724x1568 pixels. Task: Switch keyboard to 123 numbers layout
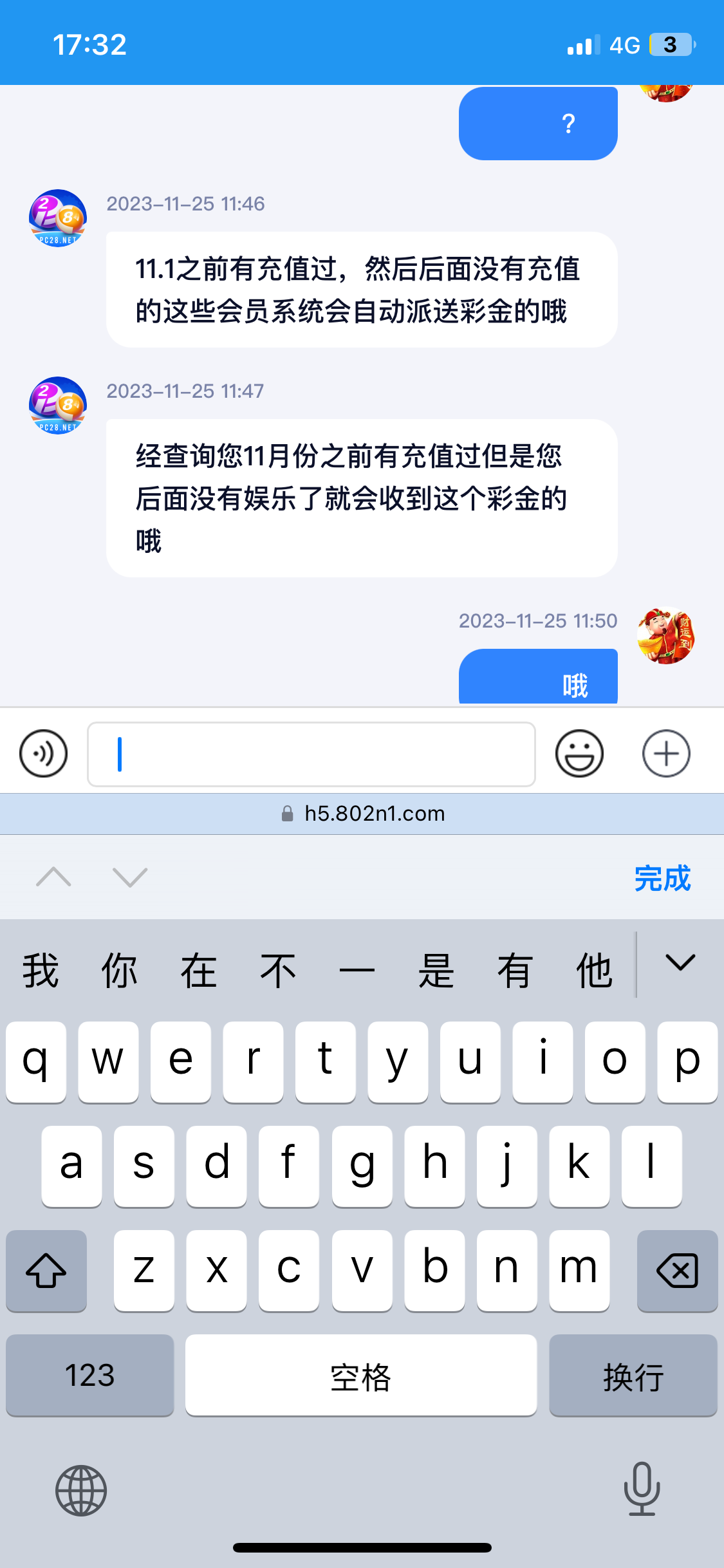(90, 1376)
